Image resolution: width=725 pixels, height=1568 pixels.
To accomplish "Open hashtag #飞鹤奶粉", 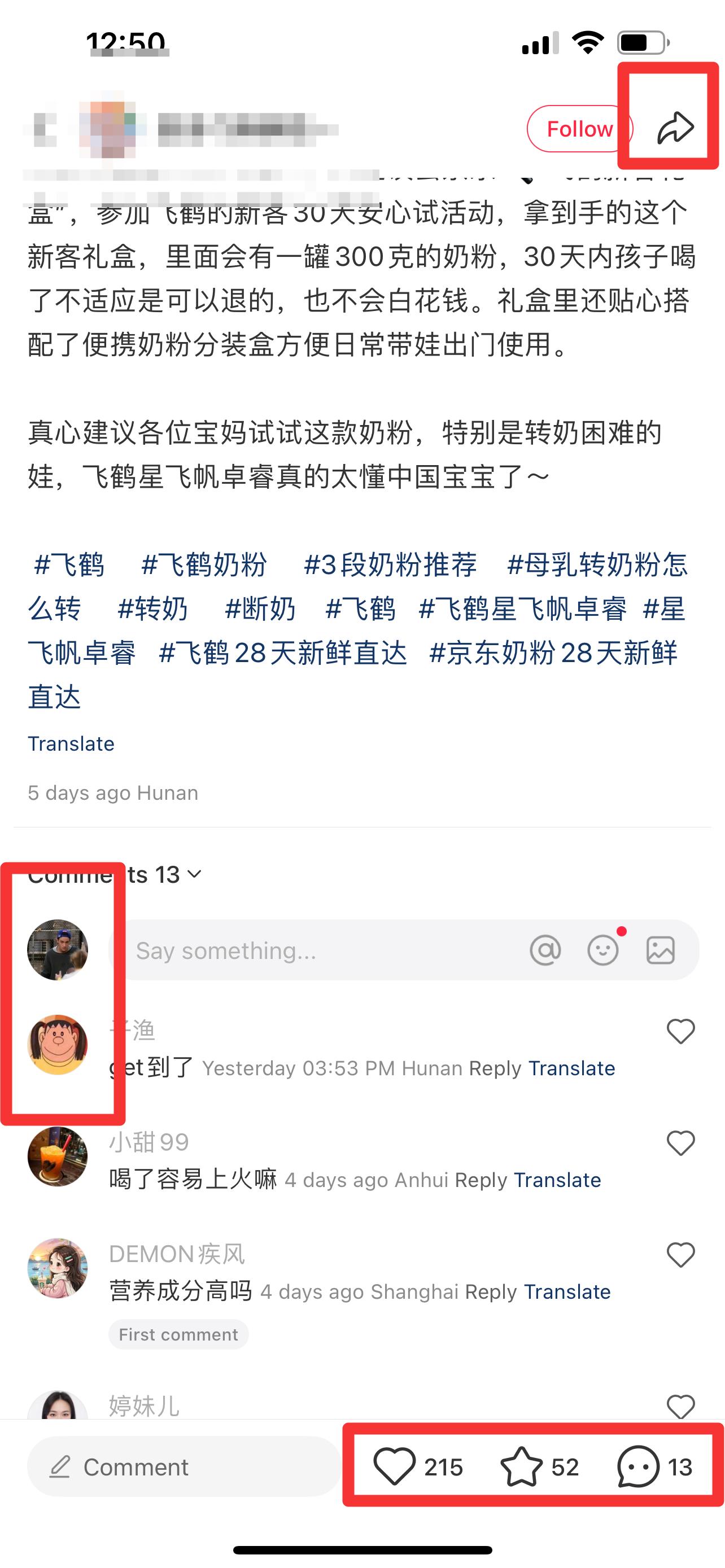I will coord(204,565).
